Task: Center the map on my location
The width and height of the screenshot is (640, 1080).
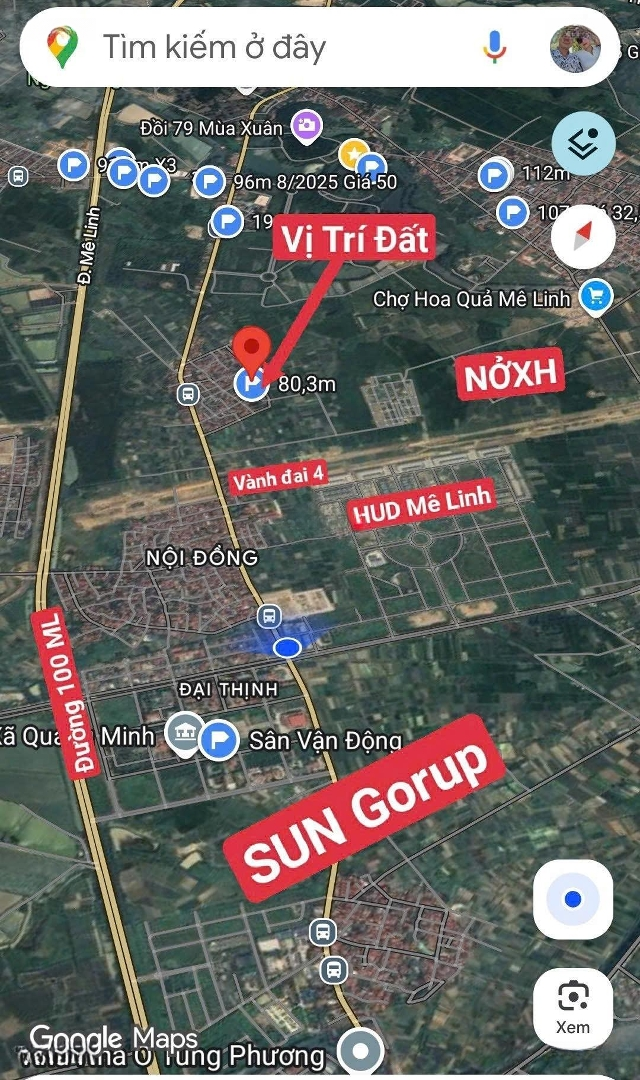Action: click(572, 899)
